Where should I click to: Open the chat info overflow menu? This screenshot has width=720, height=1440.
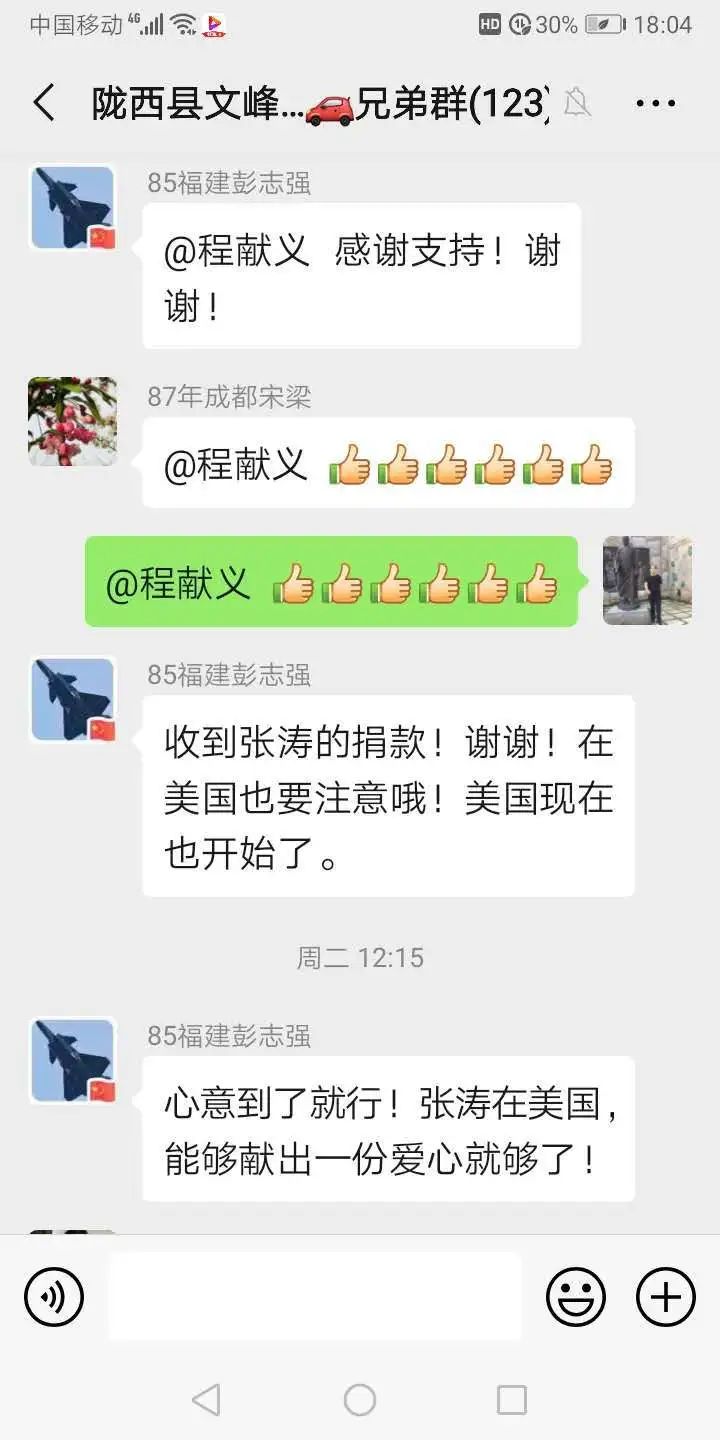[655, 103]
